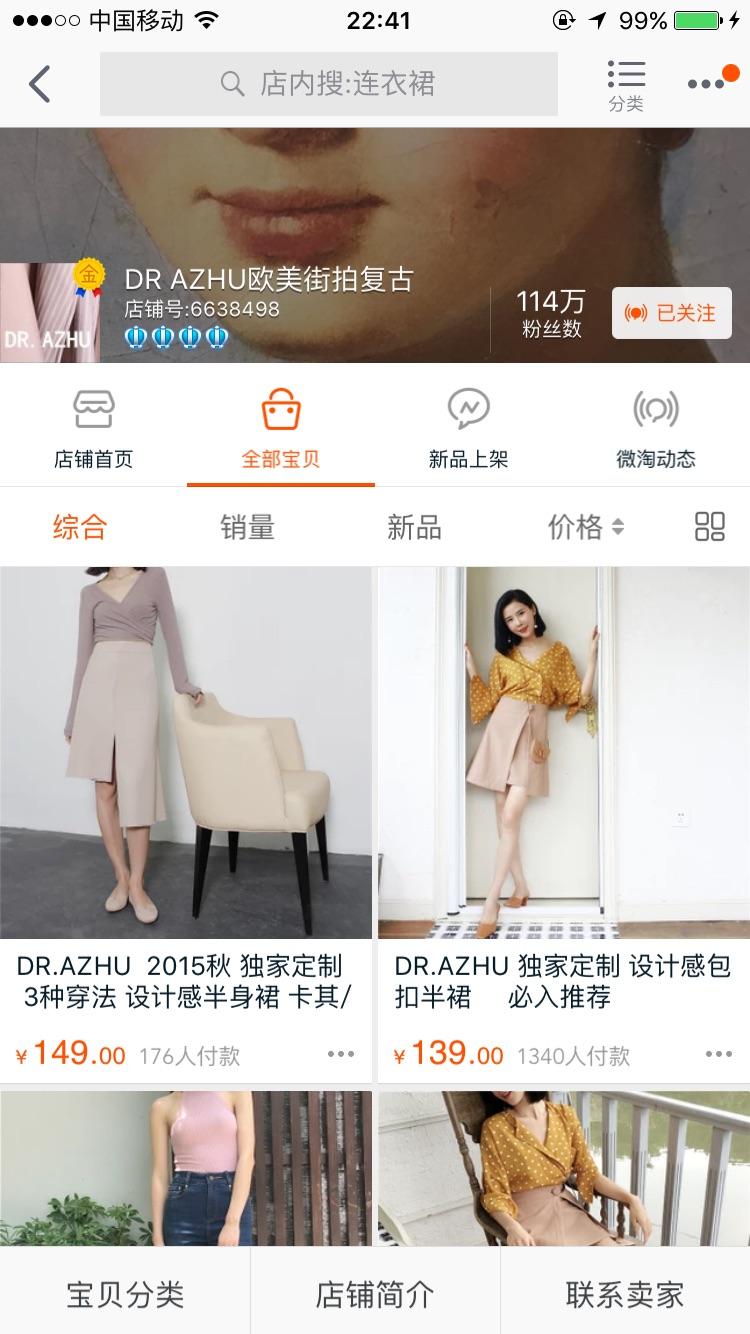
Task: Sort items by 销量
Action: [x=247, y=527]
